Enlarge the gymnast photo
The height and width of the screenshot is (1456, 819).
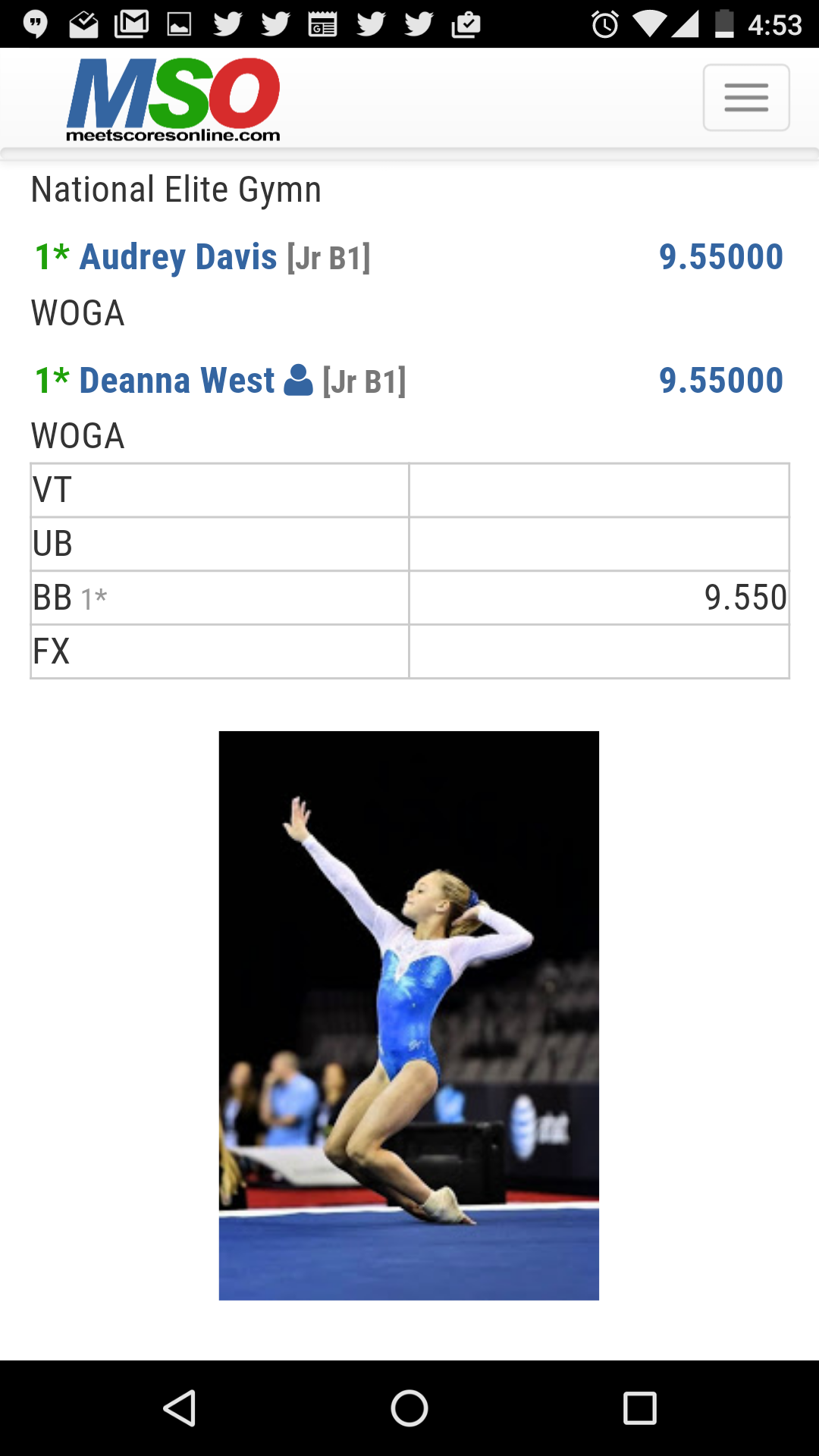coord(409,1015)
